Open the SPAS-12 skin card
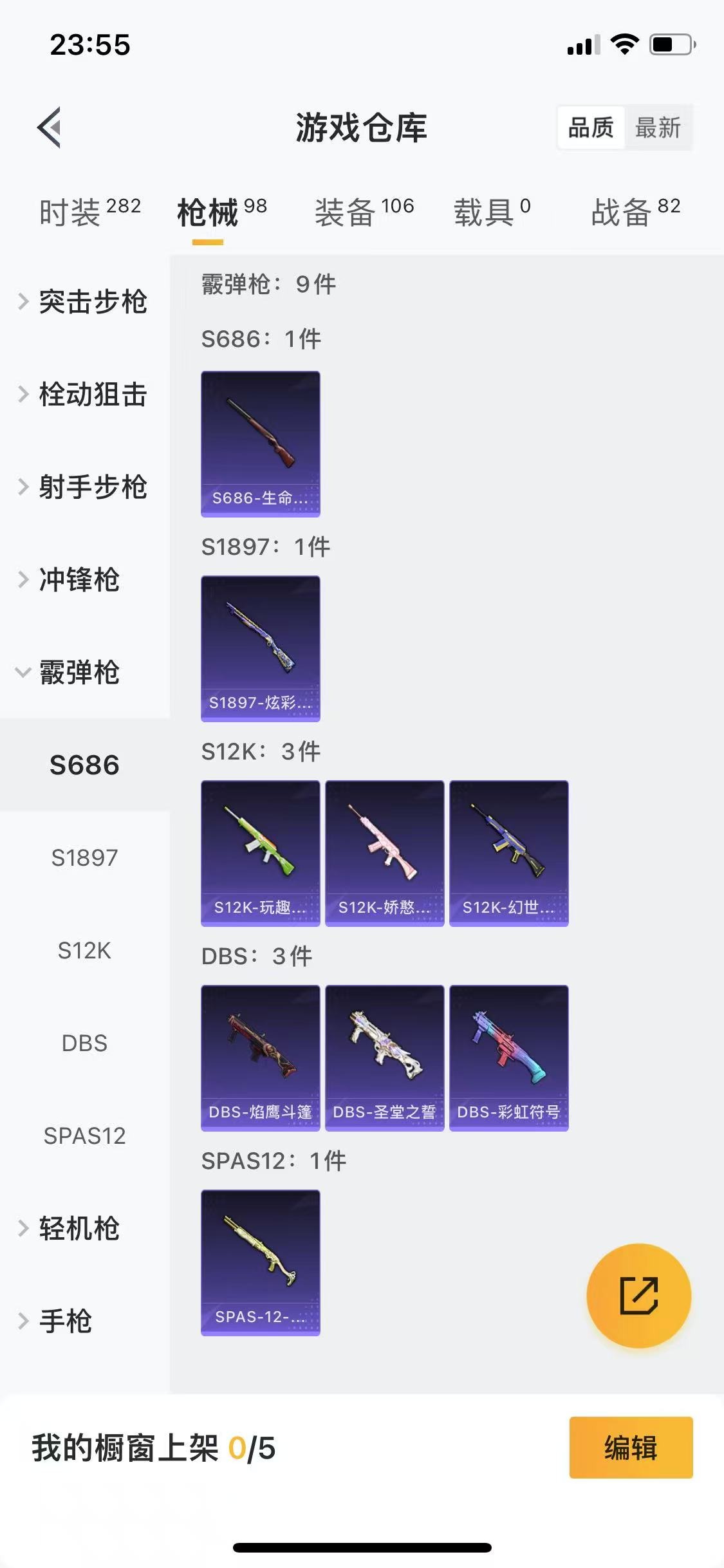The image size is (724, 1568). click(260, 1262)
